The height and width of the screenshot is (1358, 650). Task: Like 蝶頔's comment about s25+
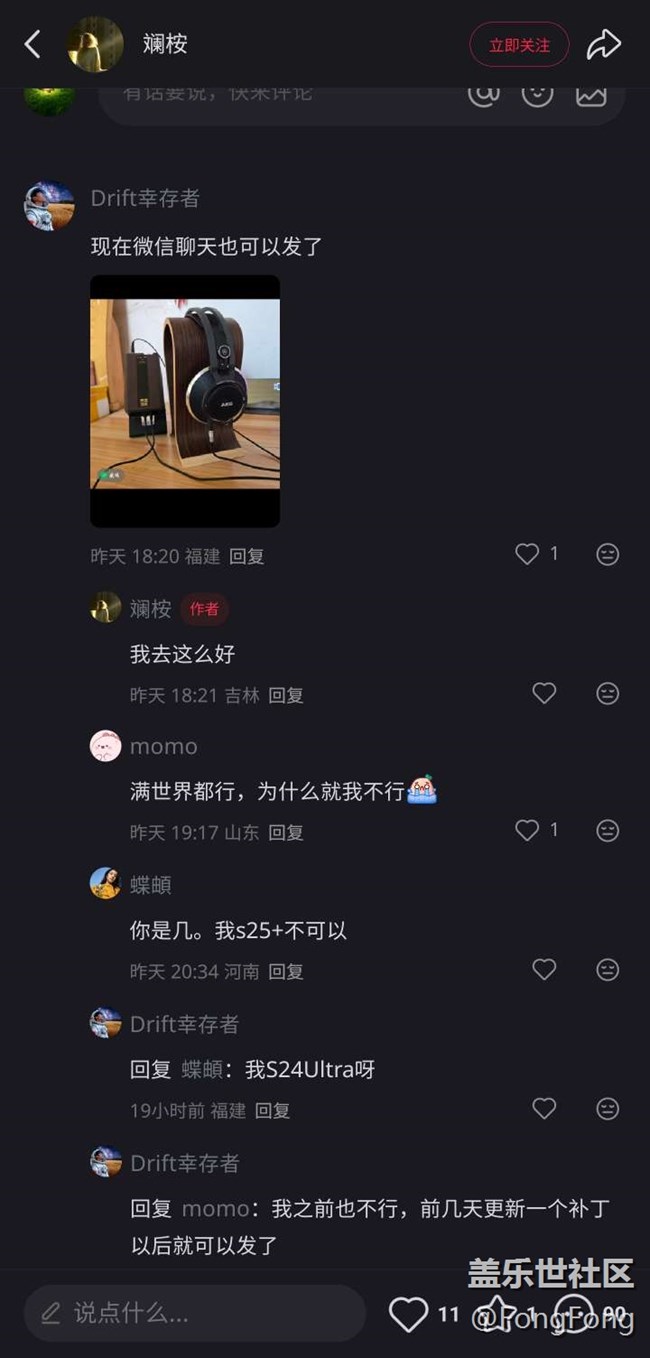(544, 969)
